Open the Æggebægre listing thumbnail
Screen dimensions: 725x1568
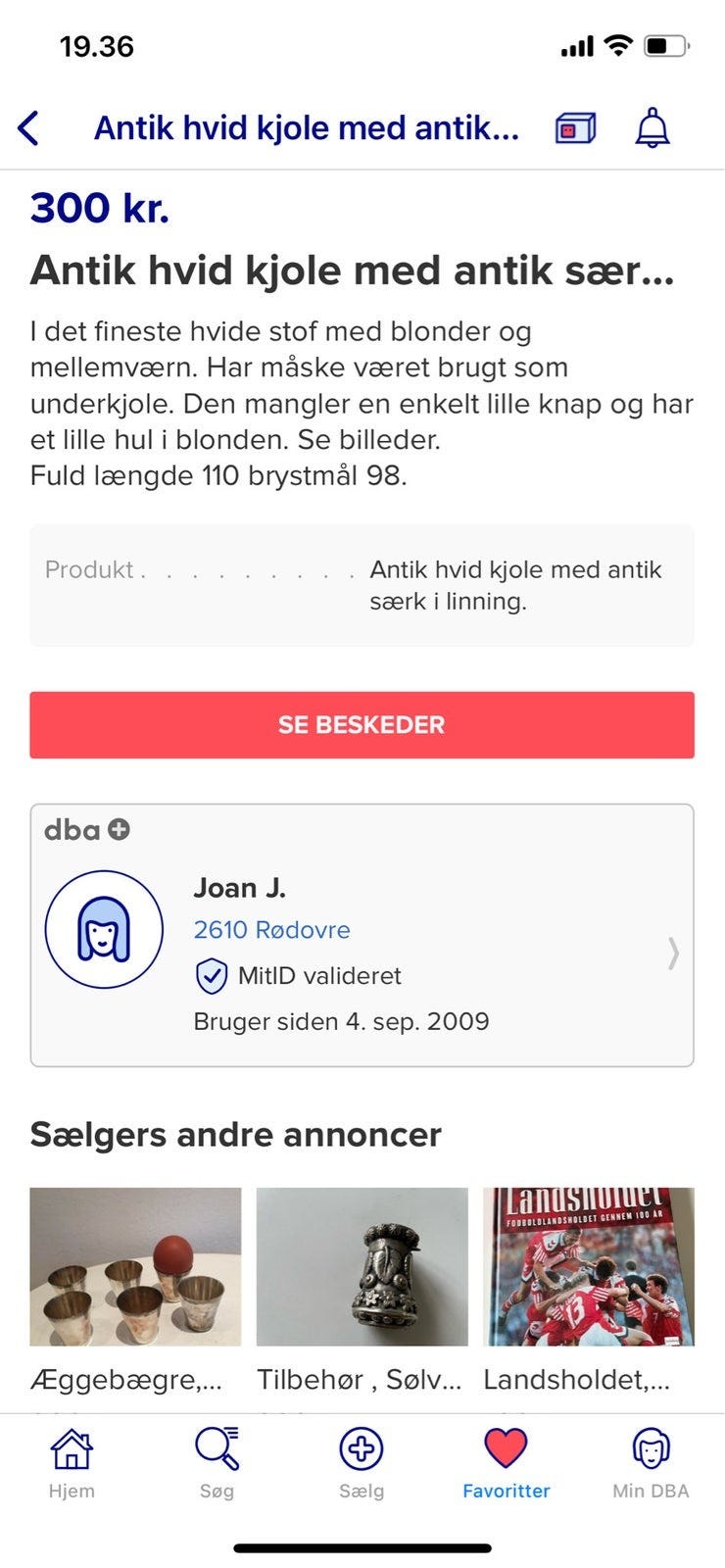[x=135, y=1266]
